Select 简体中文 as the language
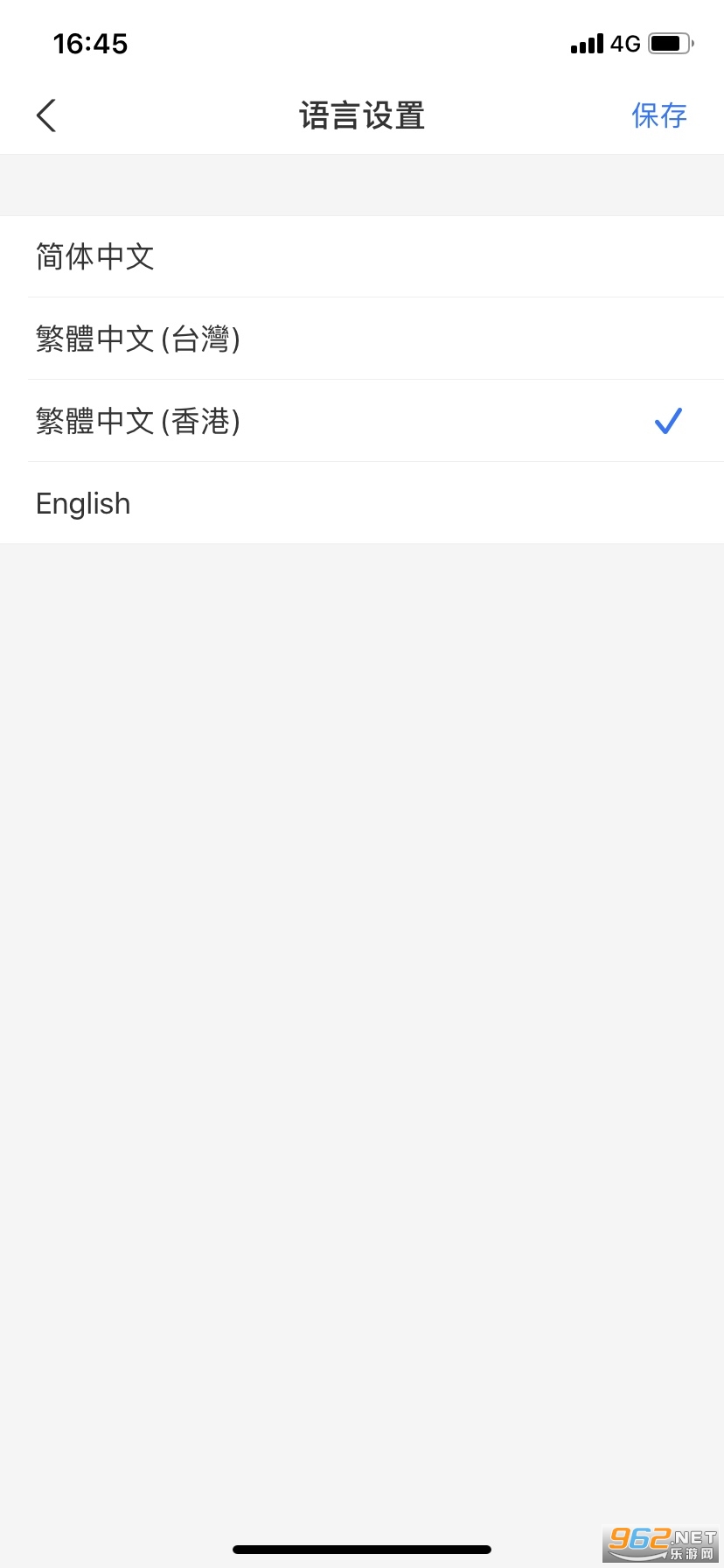 coord(362,256)
